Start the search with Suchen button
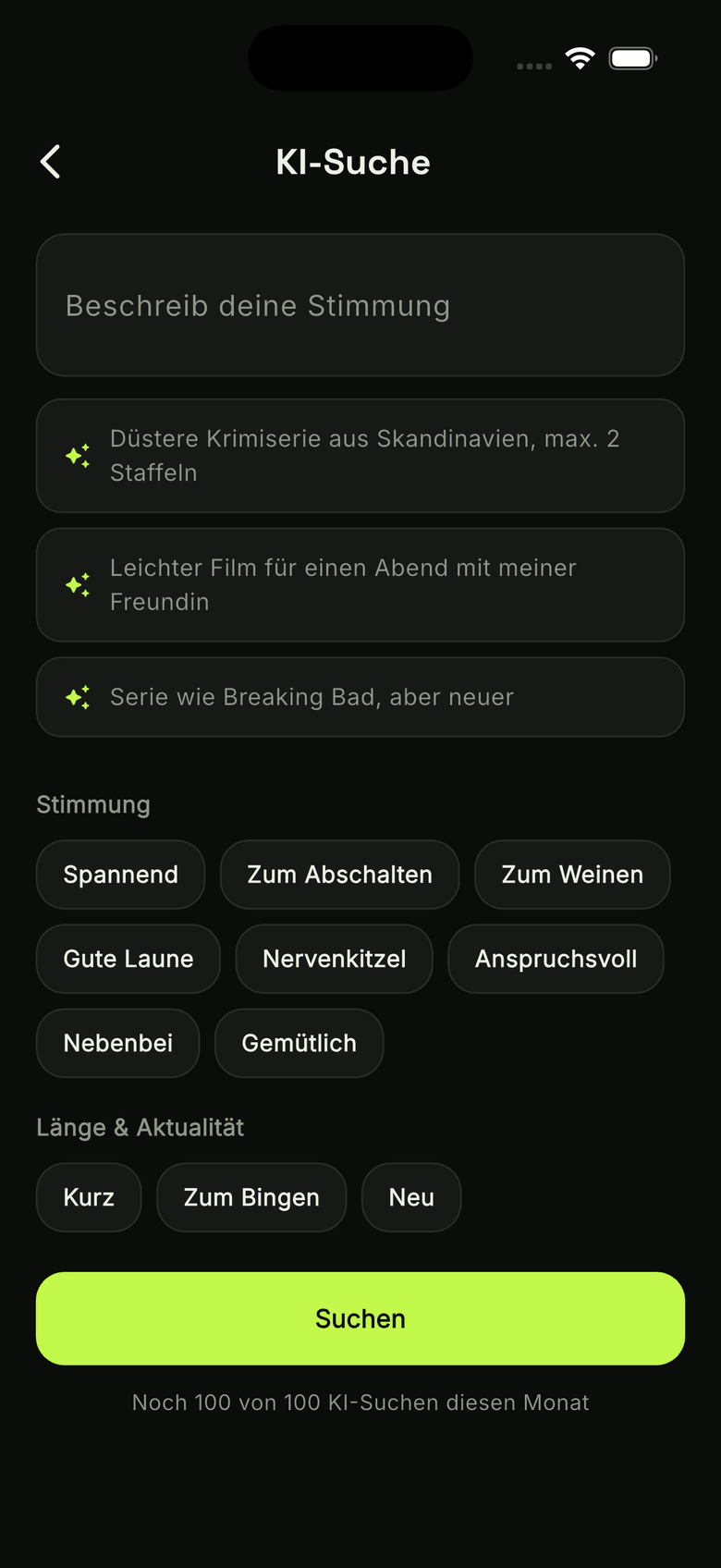This screenshot has height=1568, width=721. 360,1318
